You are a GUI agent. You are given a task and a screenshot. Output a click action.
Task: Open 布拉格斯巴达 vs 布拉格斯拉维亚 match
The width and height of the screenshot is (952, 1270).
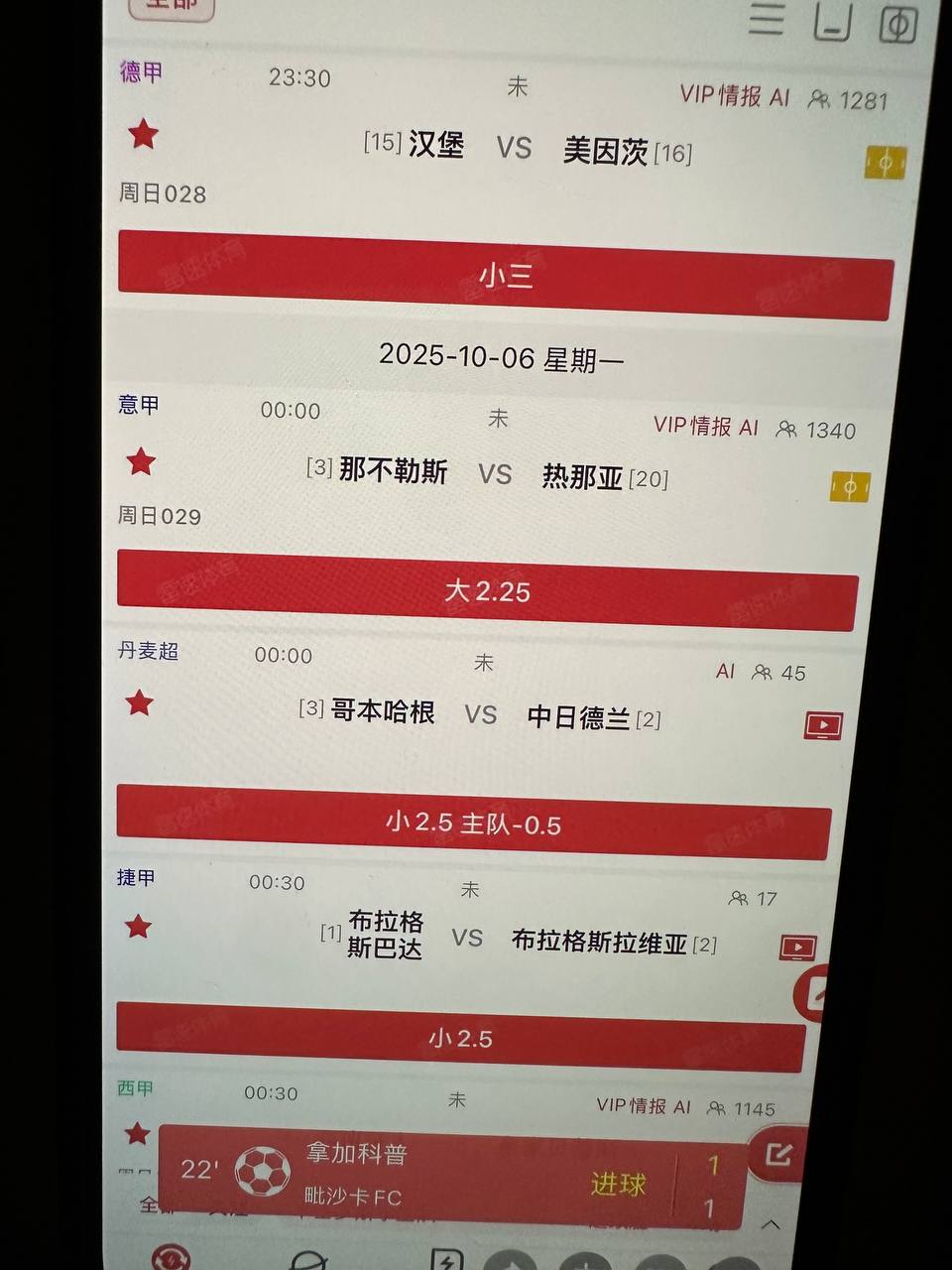(x=467, y=938)
